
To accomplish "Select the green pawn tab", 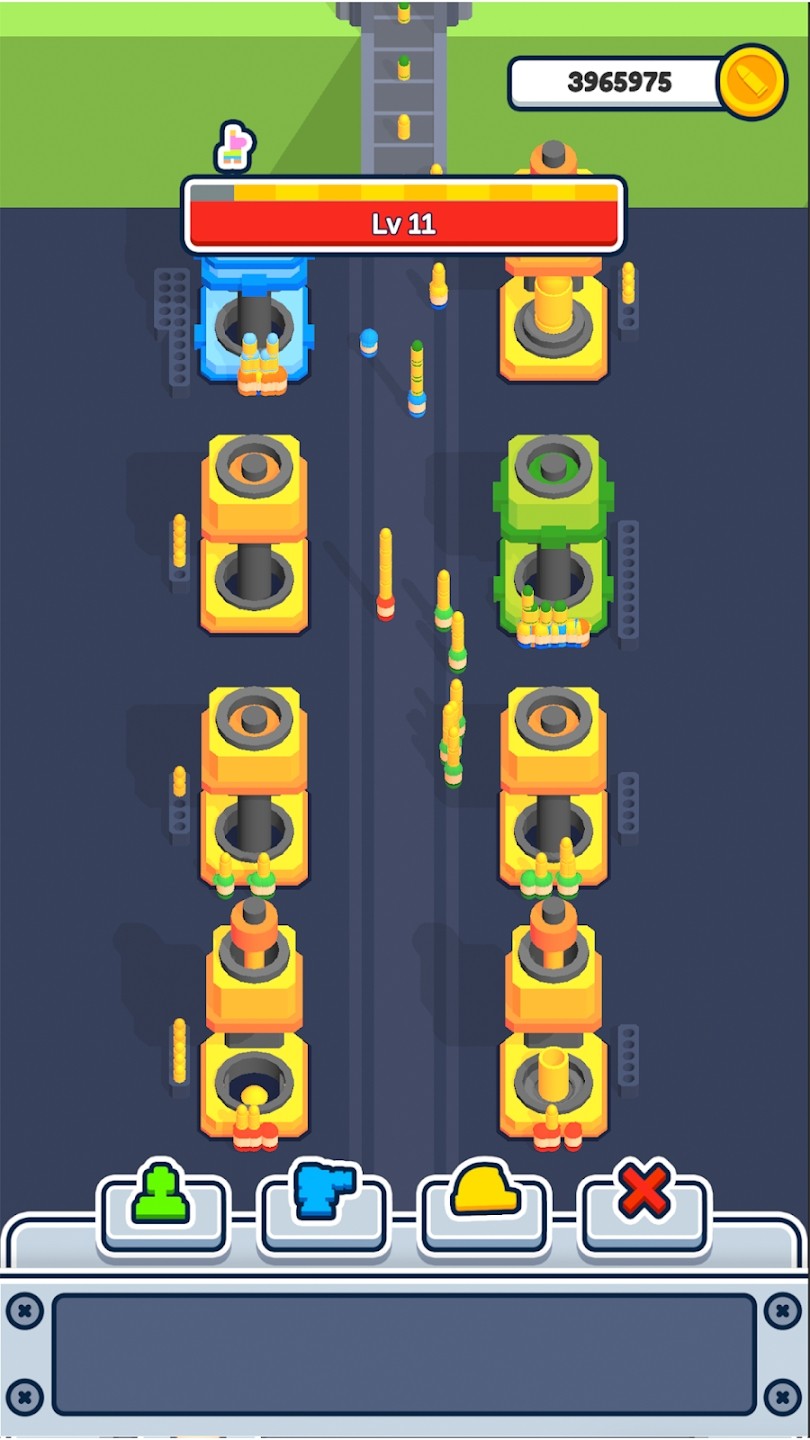I will click(x=163, y=1211).
